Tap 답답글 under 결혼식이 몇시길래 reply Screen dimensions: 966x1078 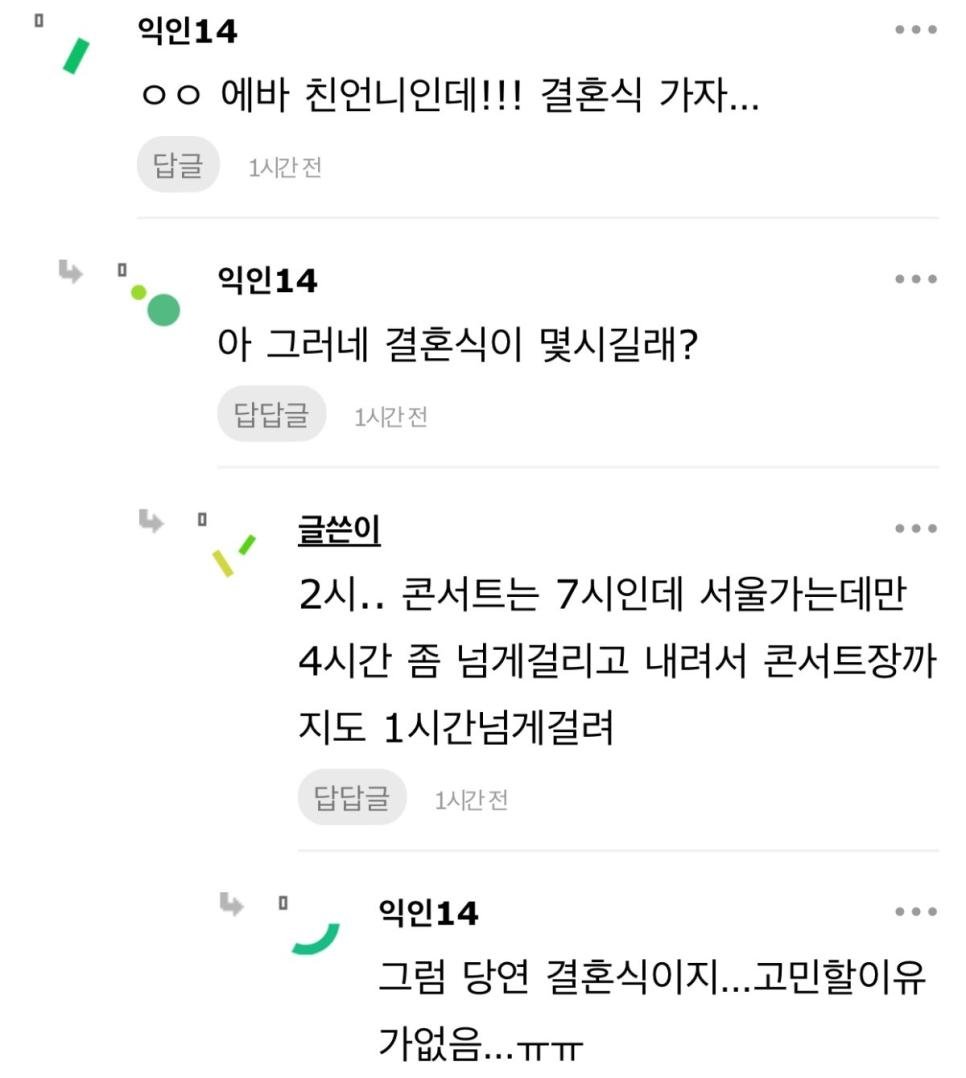pos(271,414)
